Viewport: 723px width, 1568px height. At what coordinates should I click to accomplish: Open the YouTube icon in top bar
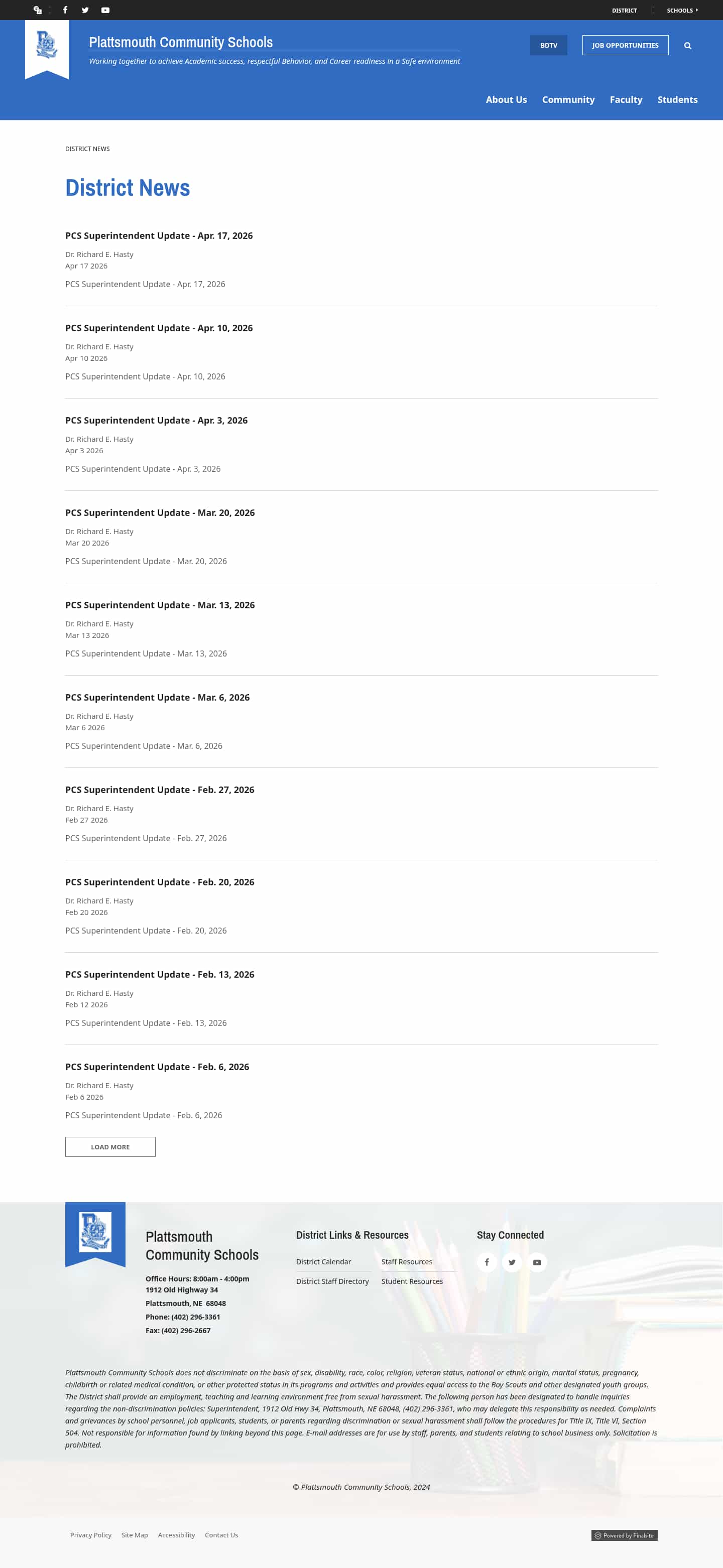tap(105, 11)
